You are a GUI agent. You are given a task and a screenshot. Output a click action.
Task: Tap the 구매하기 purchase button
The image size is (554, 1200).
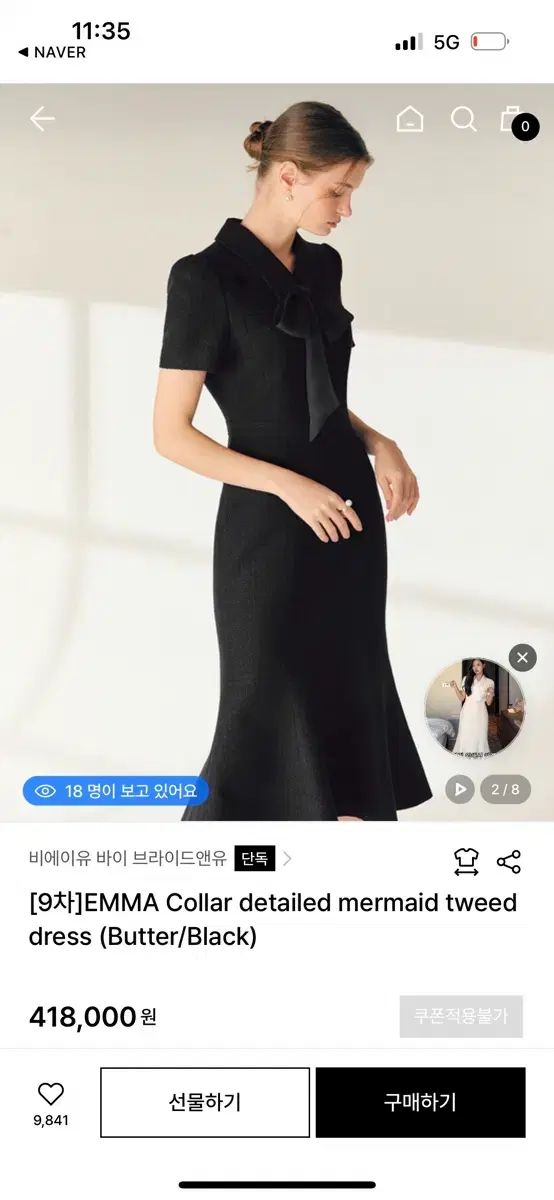pos(420,1102)
